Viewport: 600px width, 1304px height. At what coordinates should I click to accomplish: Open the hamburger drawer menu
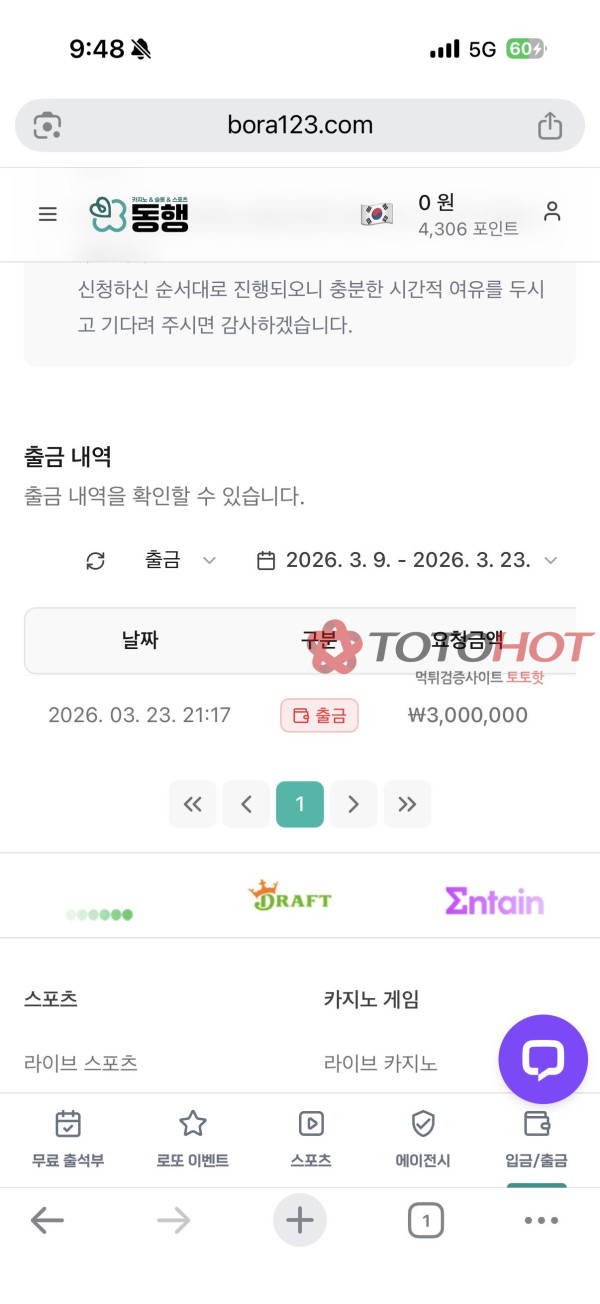pyautogui.click(x=47, y=214)
